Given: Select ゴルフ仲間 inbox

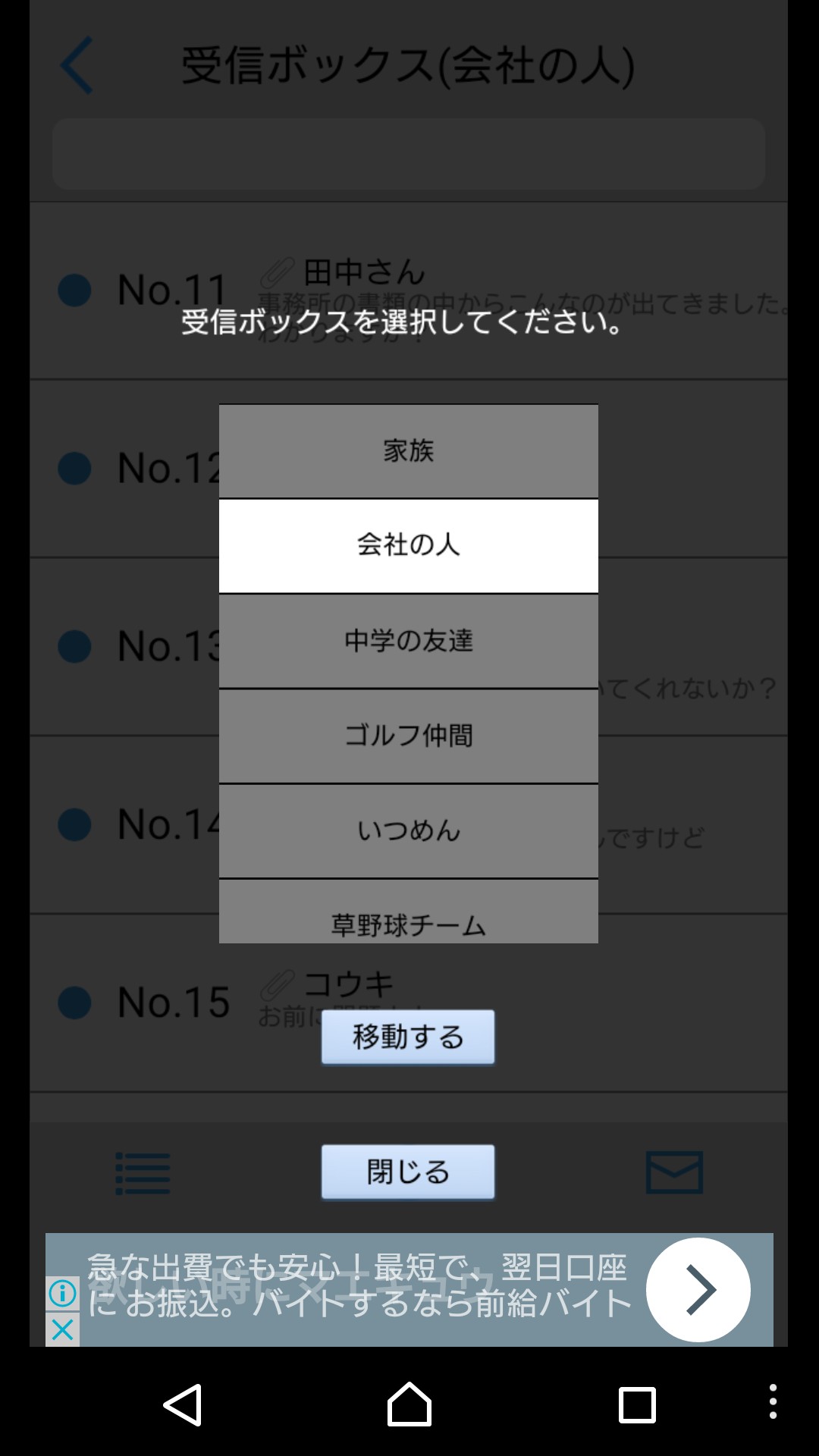Looking at the screenshot, I should [x=408, y=736].
